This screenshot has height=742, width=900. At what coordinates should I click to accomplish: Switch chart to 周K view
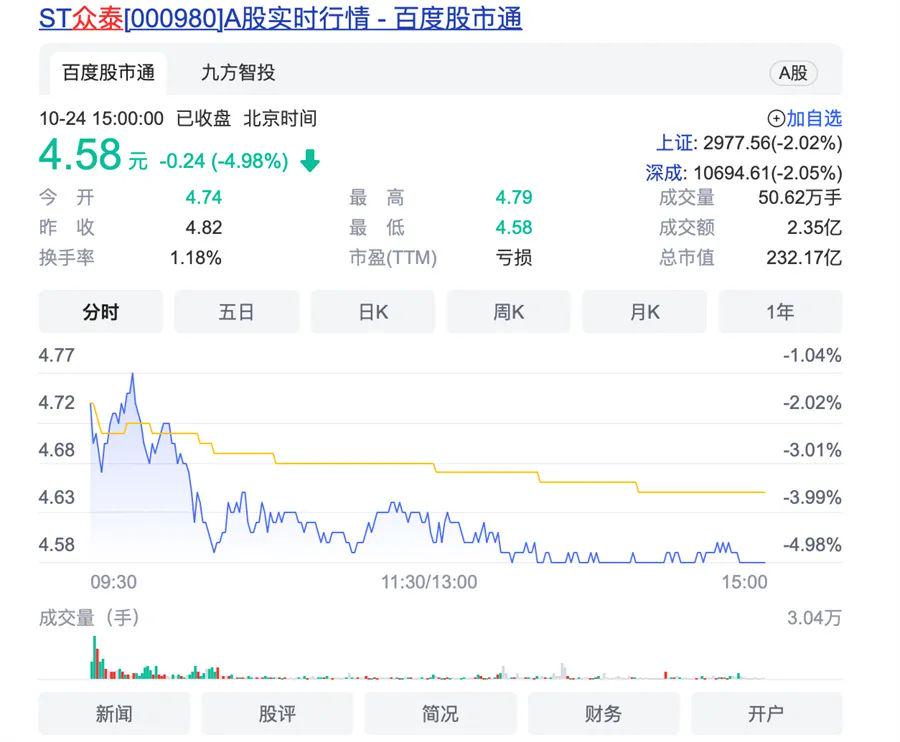tap(508, 312)
